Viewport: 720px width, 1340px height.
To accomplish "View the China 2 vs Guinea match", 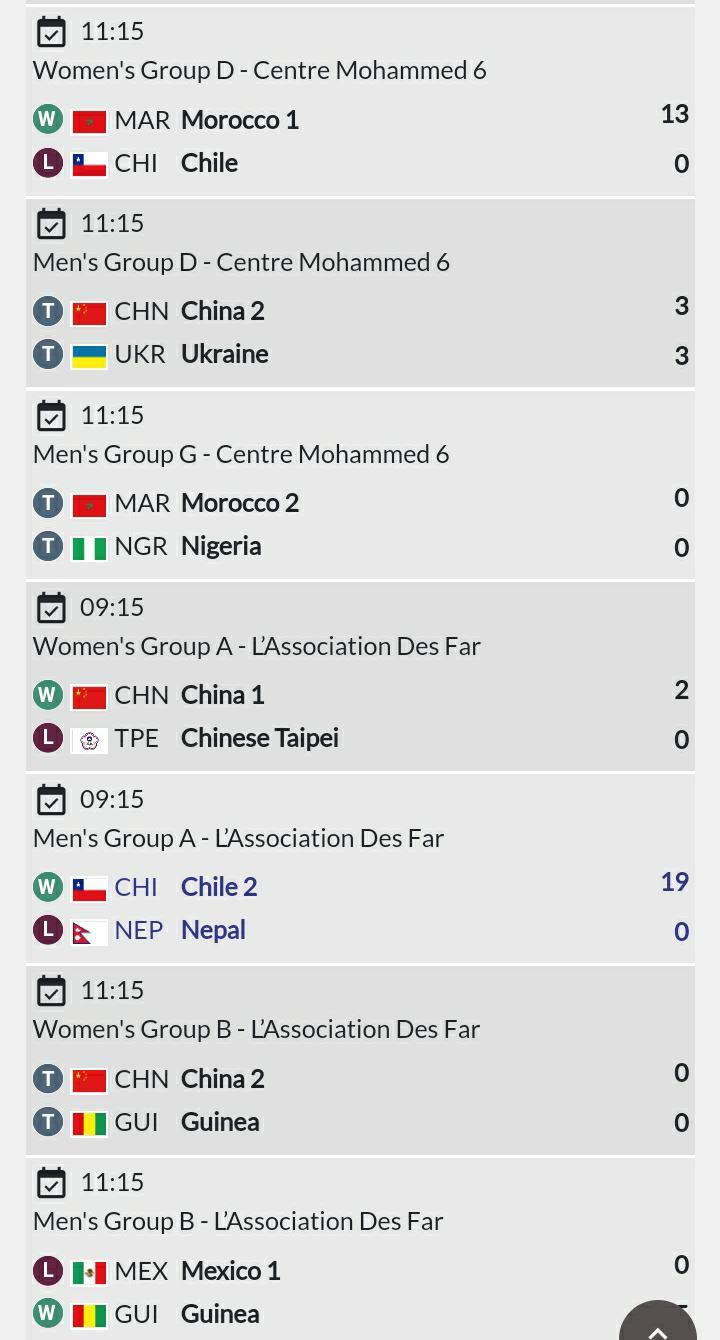I will 360,1060.
